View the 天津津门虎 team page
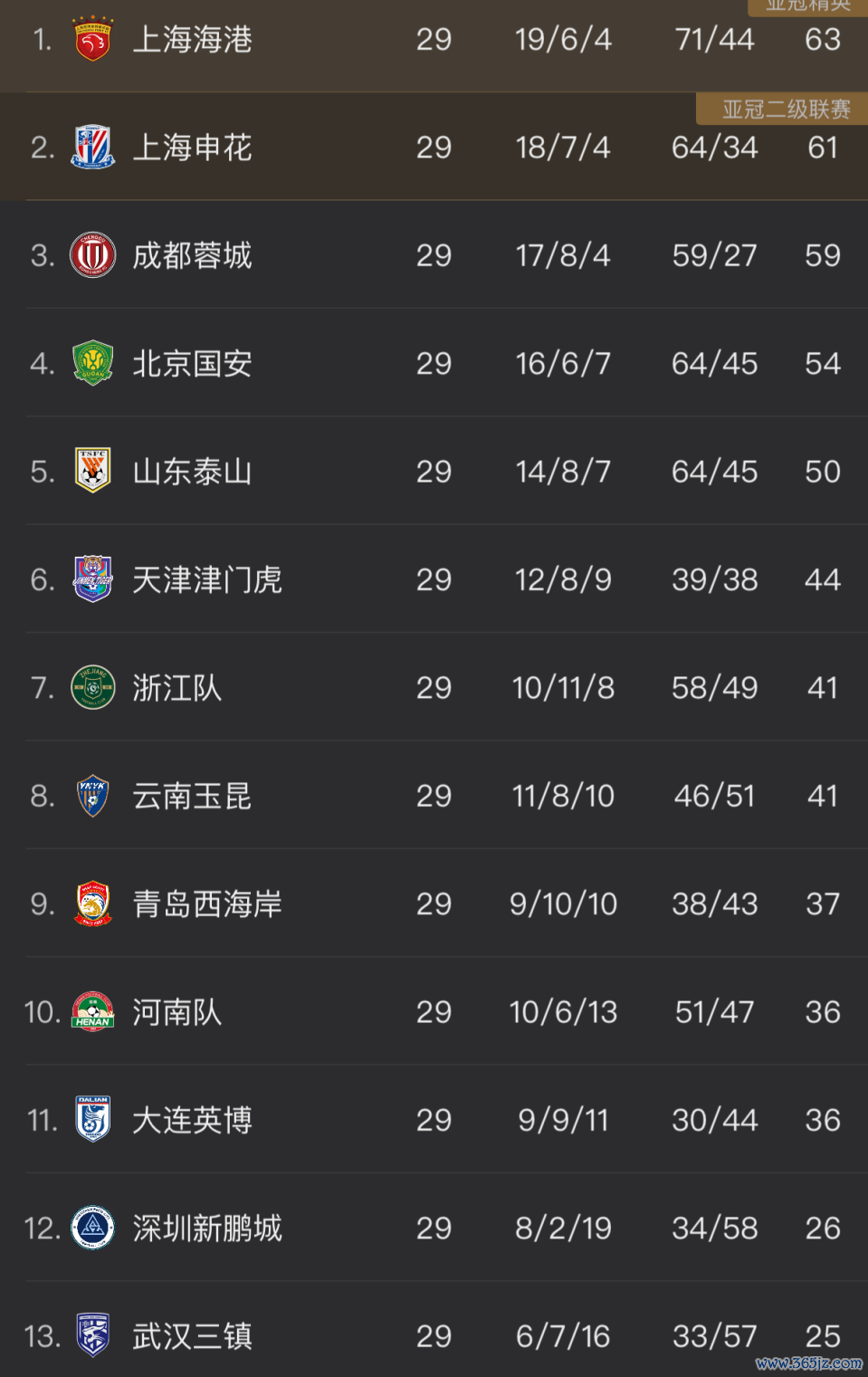This screenshot has width=868, height=1377. coord(206,579)
